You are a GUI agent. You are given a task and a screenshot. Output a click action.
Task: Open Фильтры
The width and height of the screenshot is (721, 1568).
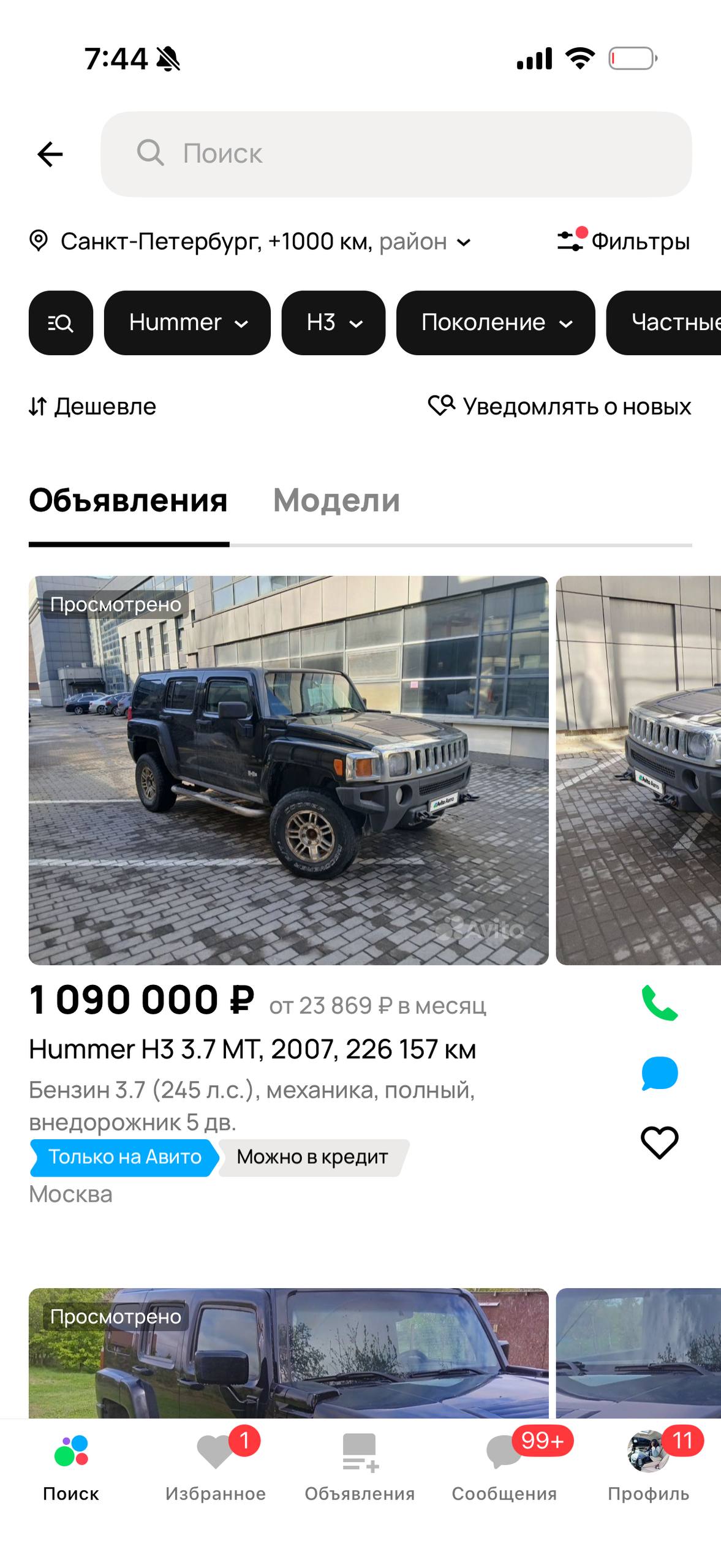coord(624,241)
